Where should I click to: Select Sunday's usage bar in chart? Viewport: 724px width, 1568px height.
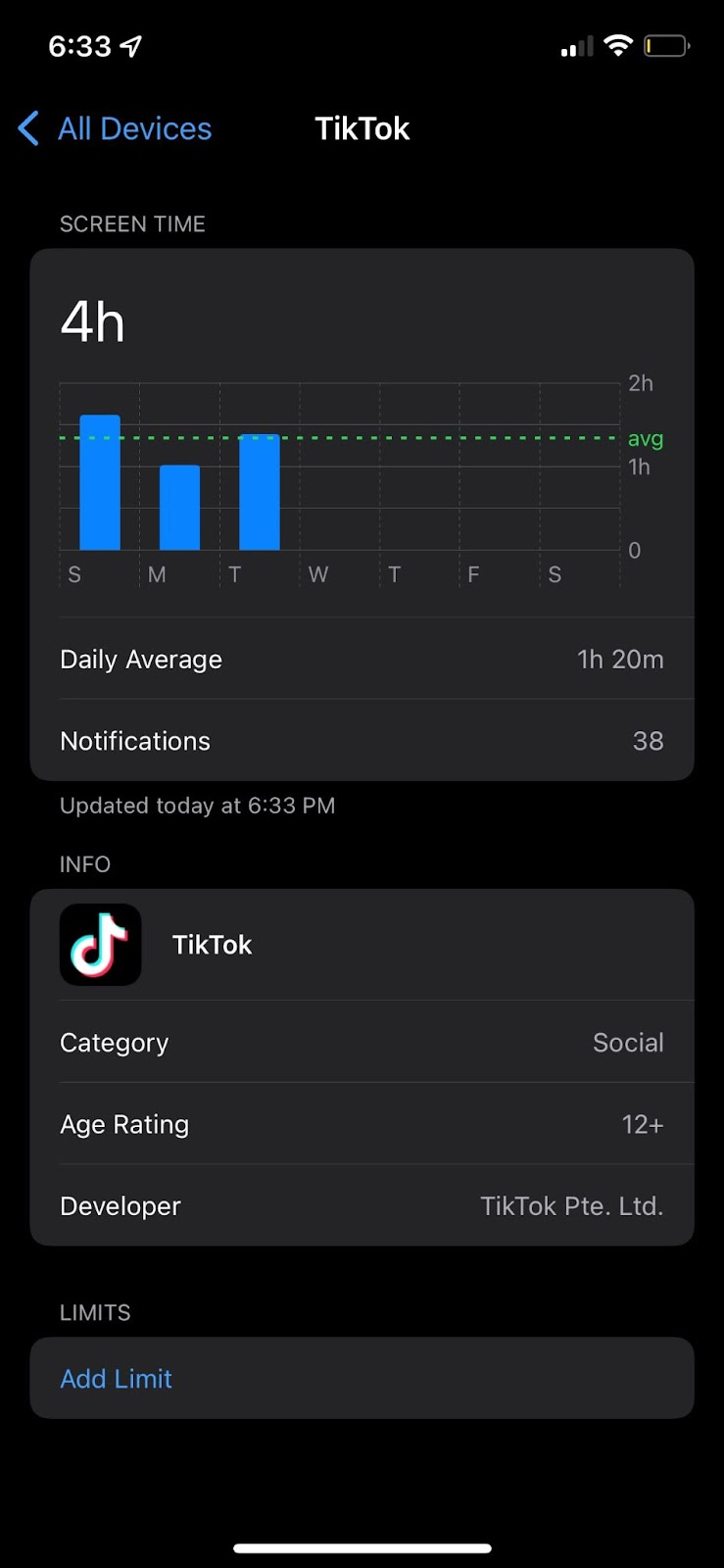100,483
